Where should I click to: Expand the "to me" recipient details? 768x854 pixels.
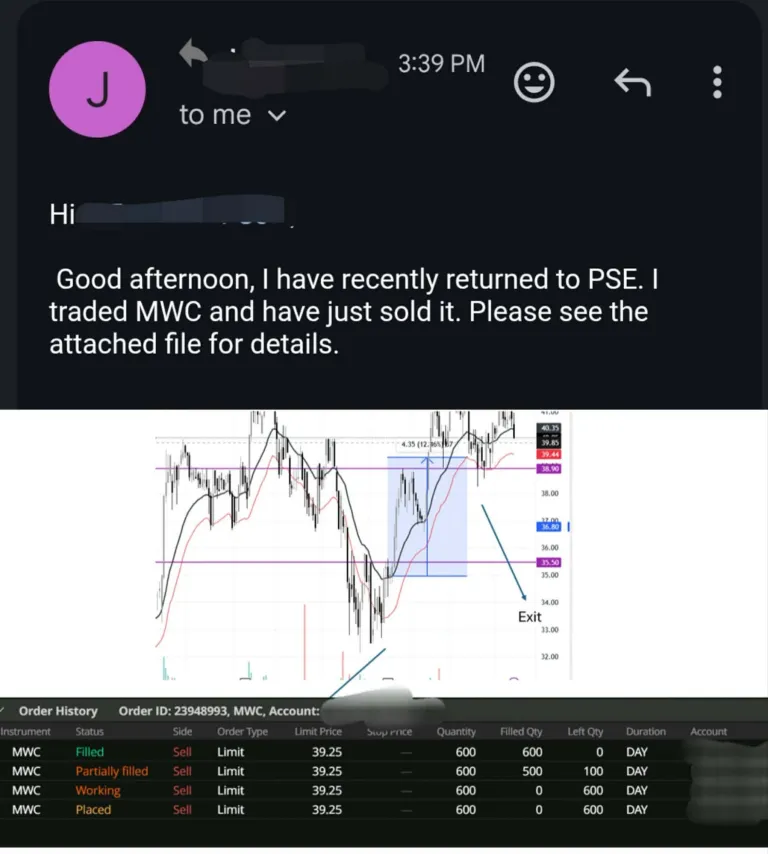coord(277,116)
